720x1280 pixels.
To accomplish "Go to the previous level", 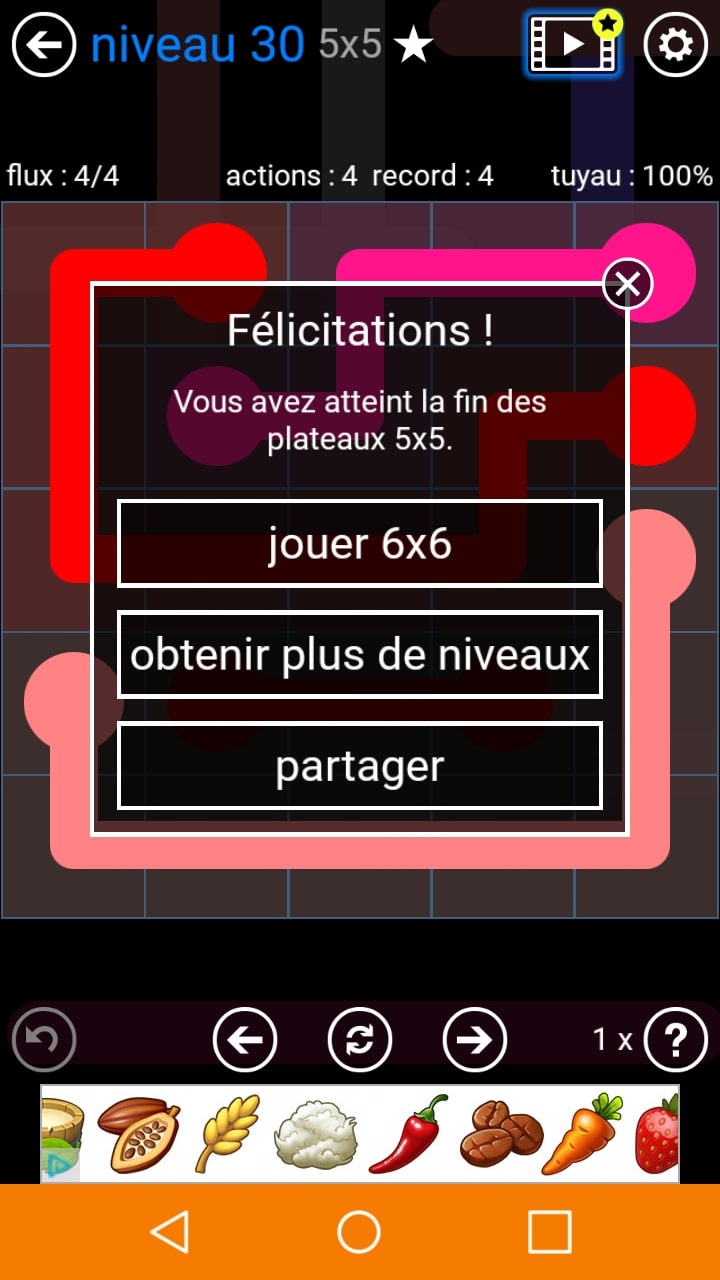I will click(245, 1040).
